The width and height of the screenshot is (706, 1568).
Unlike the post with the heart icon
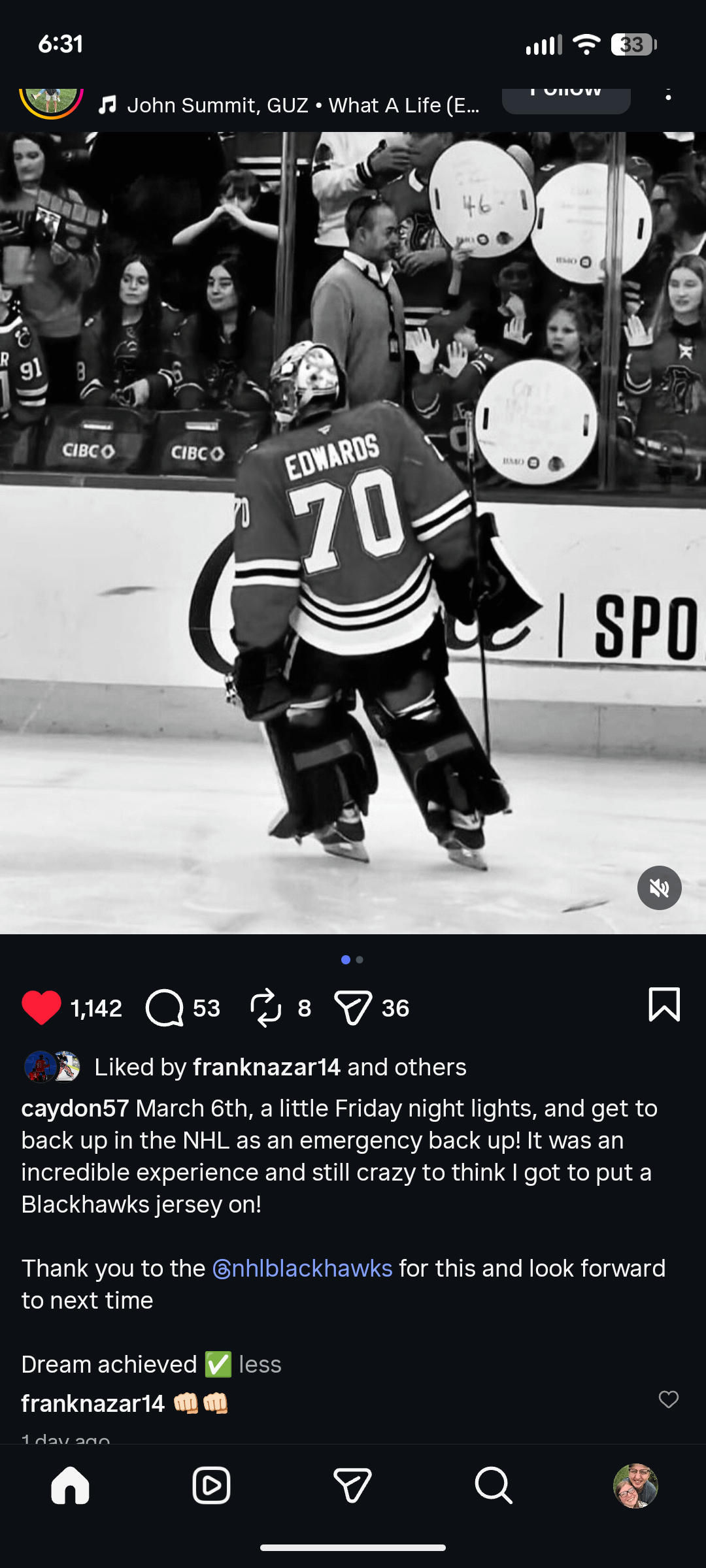point(41,1007)
